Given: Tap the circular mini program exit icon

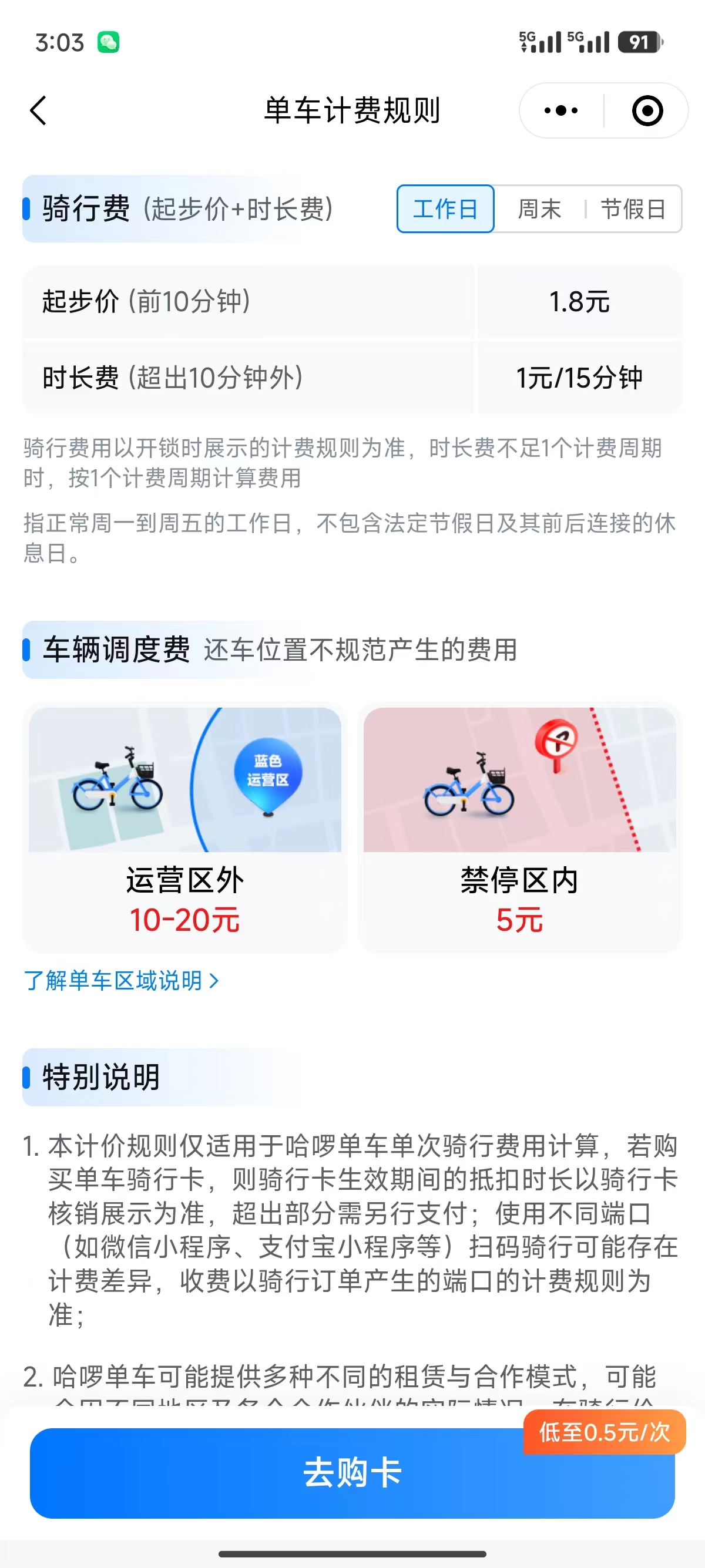Looking at the screenshot, I should (x=647, y=111).
